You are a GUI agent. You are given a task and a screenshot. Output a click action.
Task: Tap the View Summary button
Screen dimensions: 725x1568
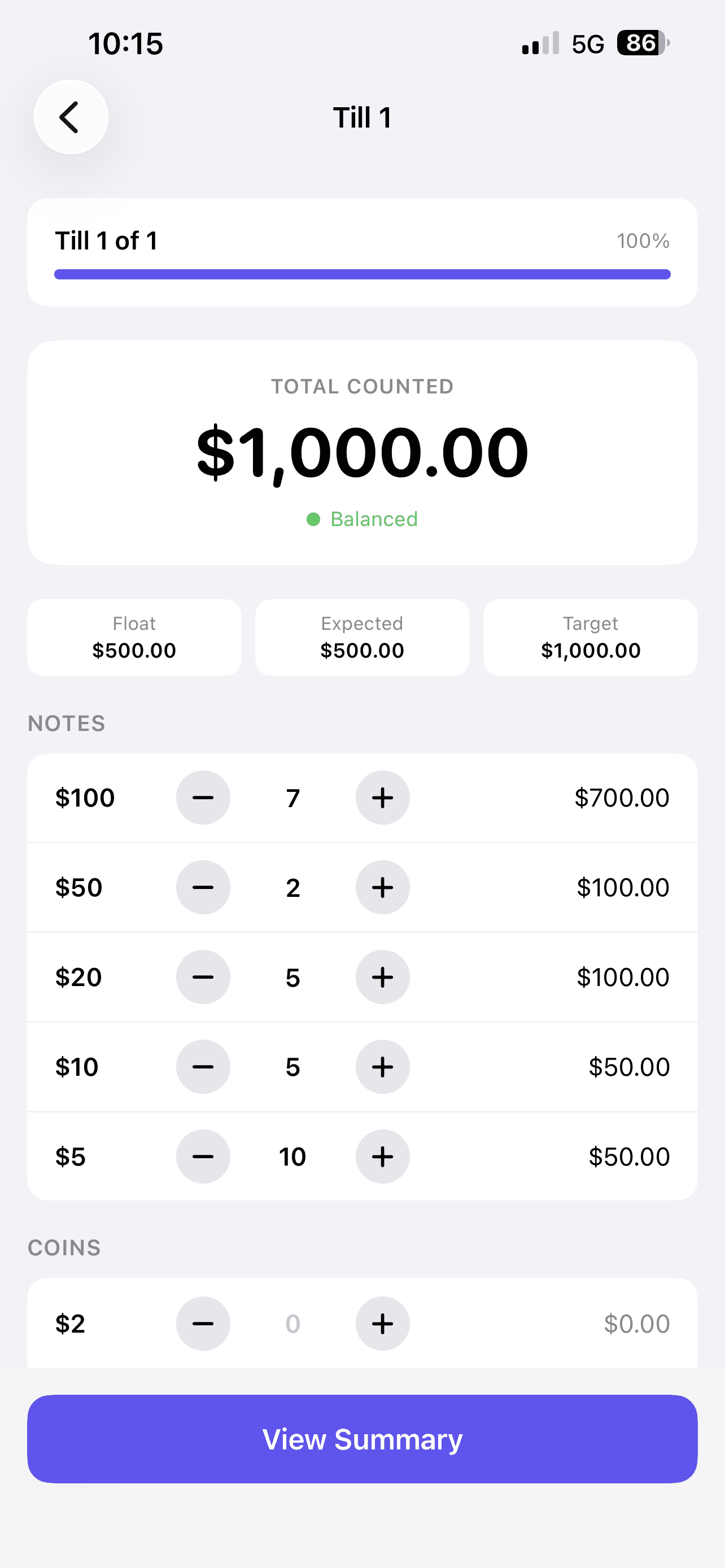point(362,1439)
